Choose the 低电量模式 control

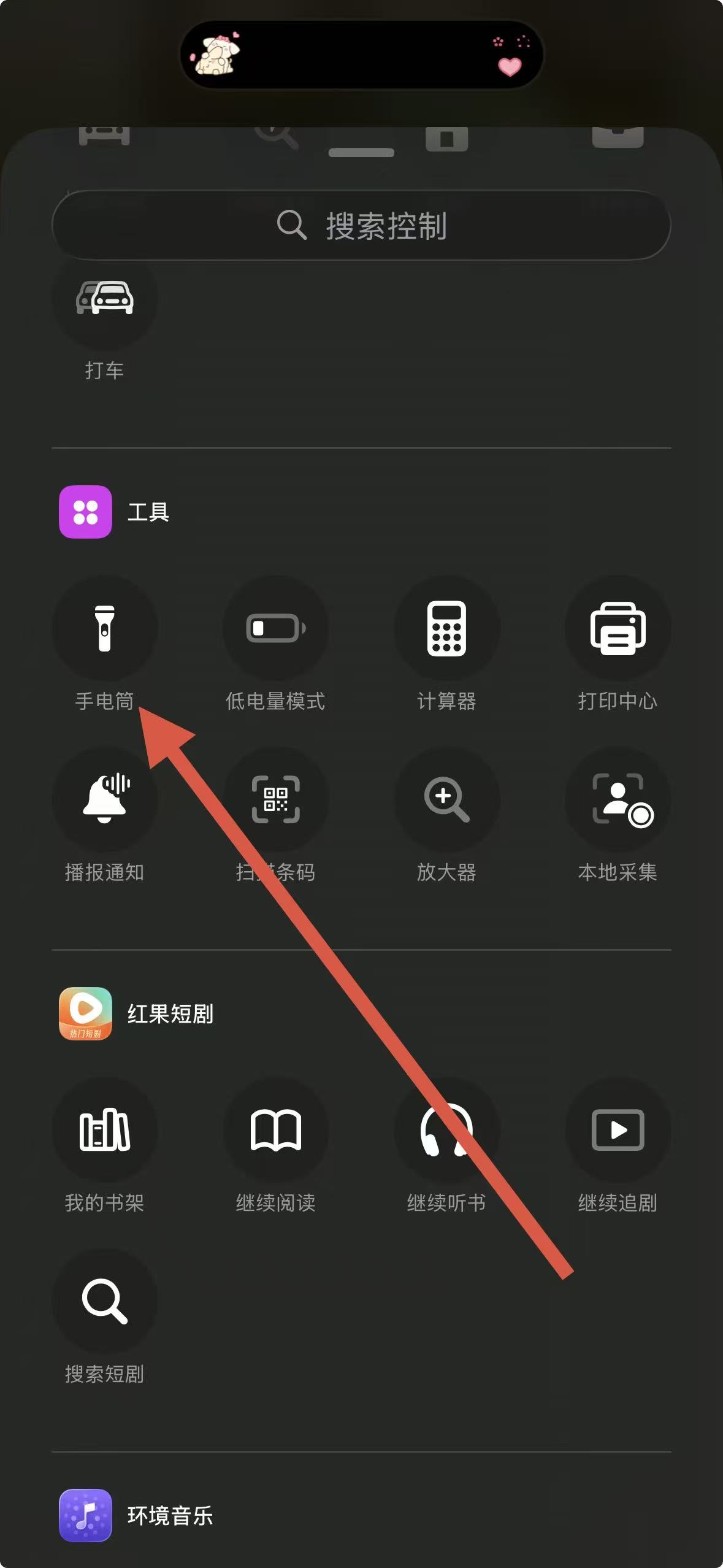click(x=275, y=628)
